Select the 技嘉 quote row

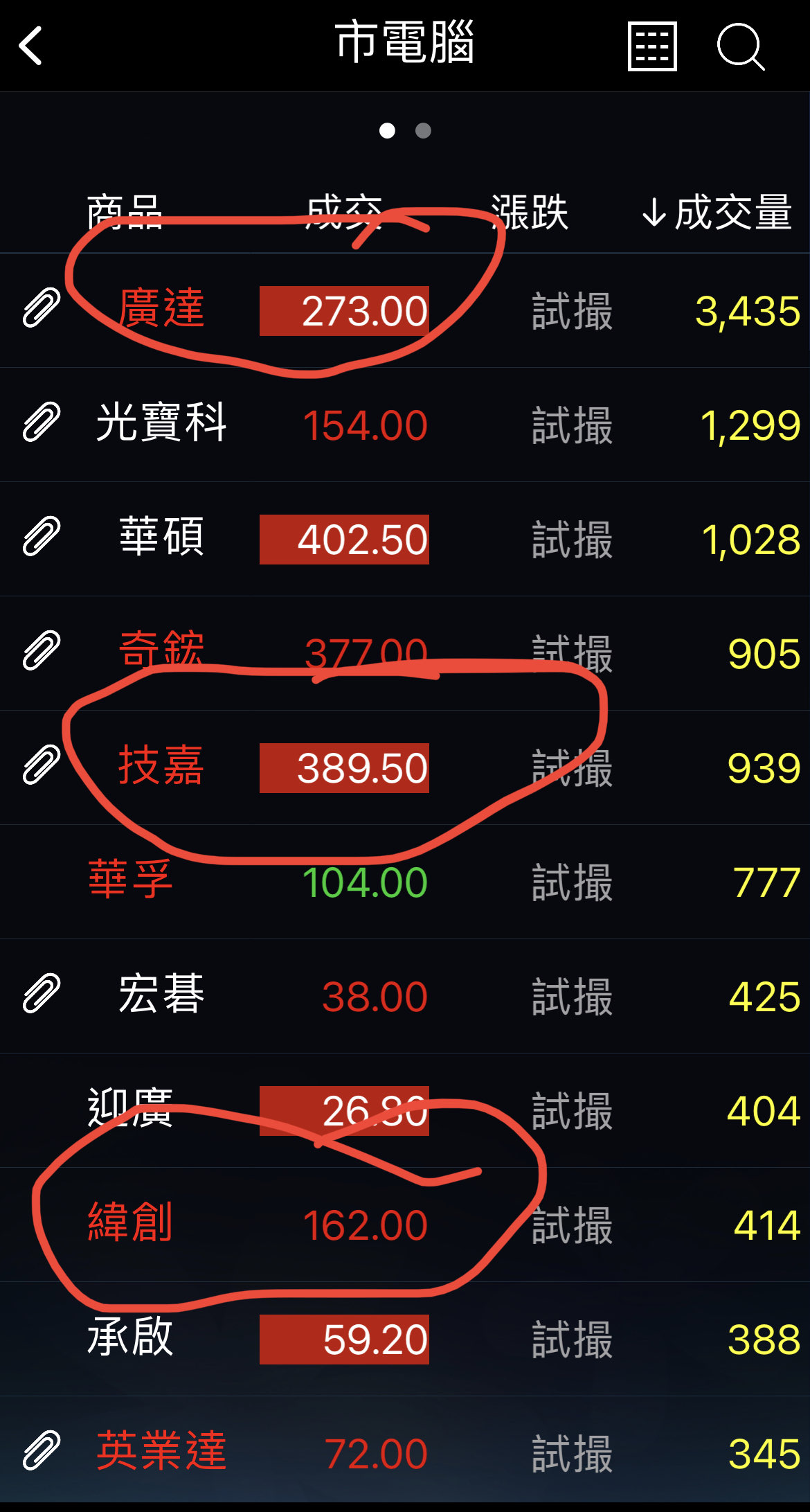405,767
